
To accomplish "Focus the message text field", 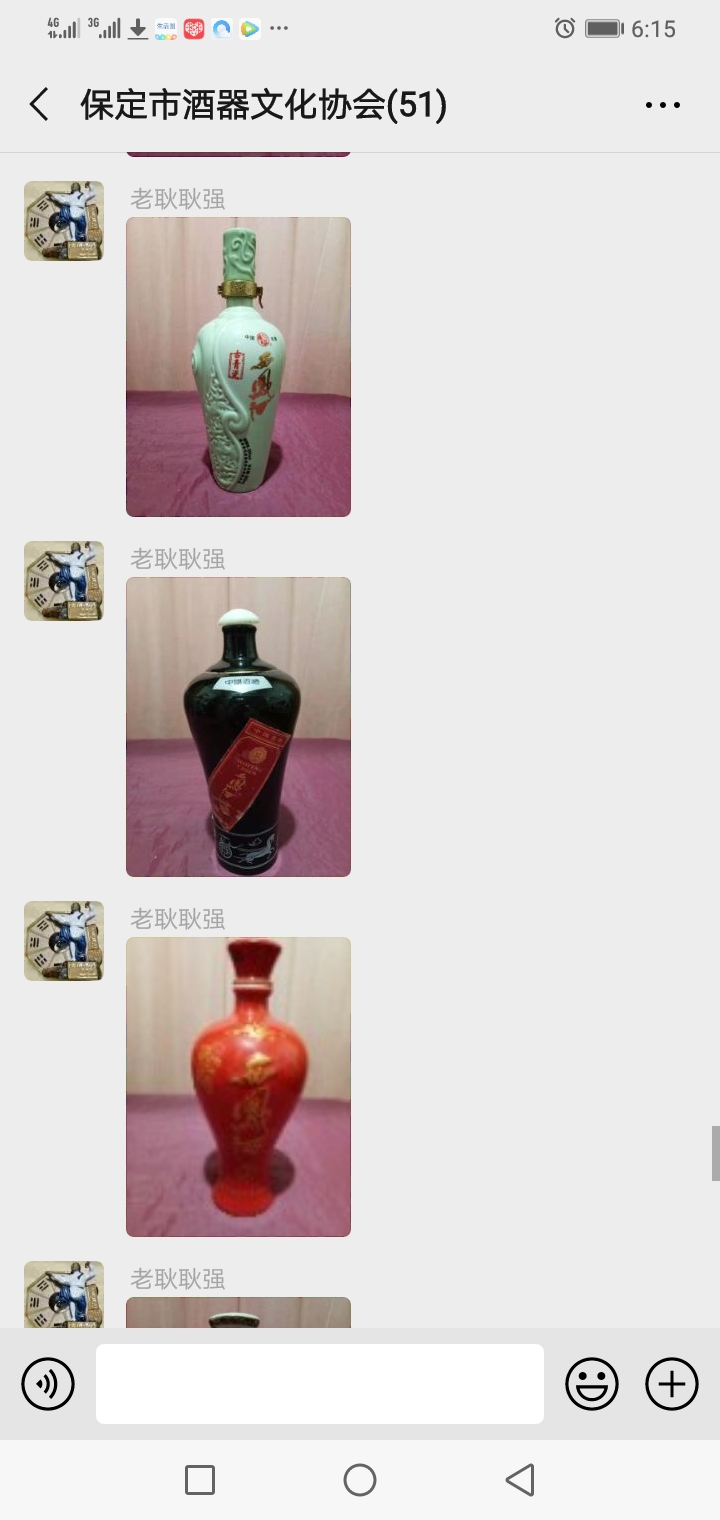I will 320,1384.
